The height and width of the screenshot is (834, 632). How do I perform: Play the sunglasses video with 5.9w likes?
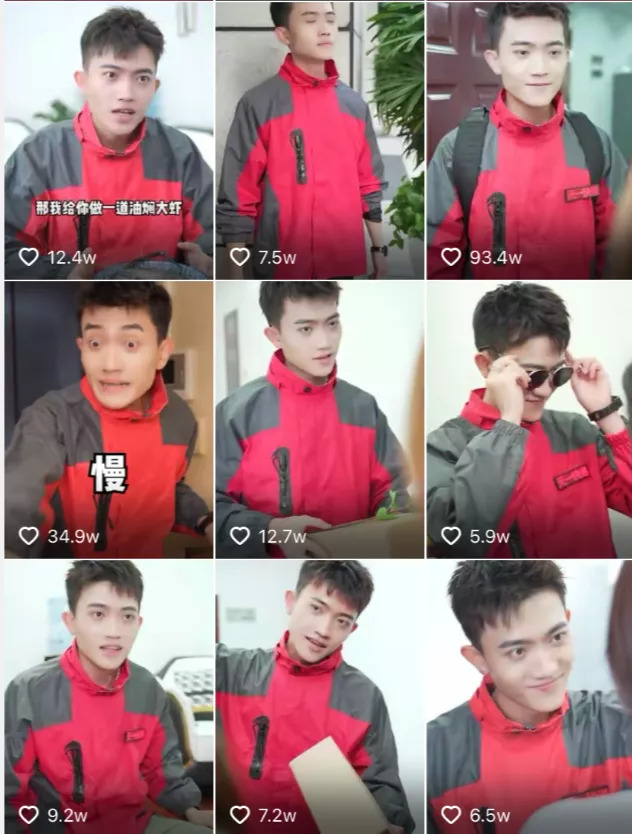pos(529,418)
